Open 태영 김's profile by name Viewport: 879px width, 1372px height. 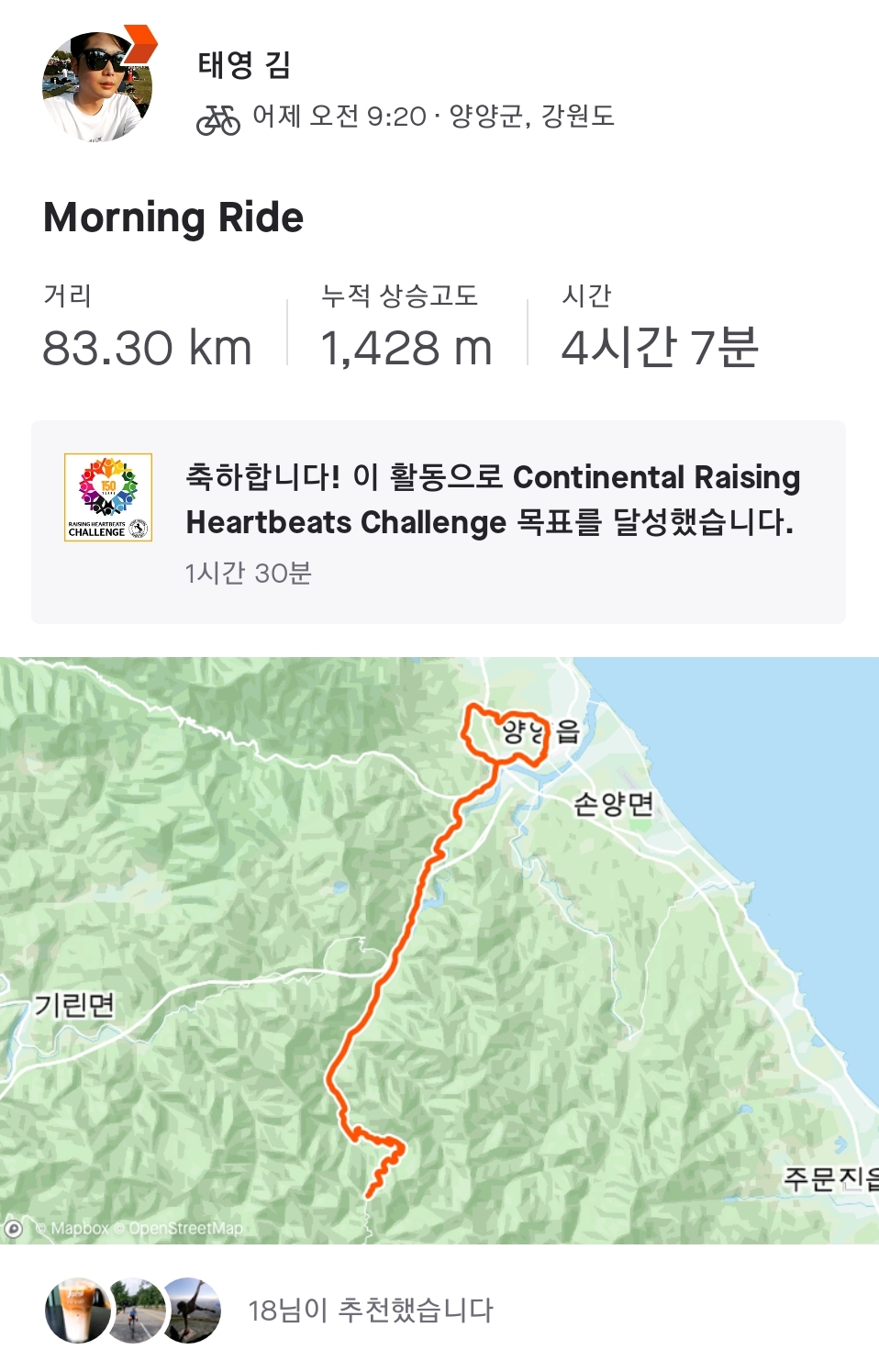[244, 64]
